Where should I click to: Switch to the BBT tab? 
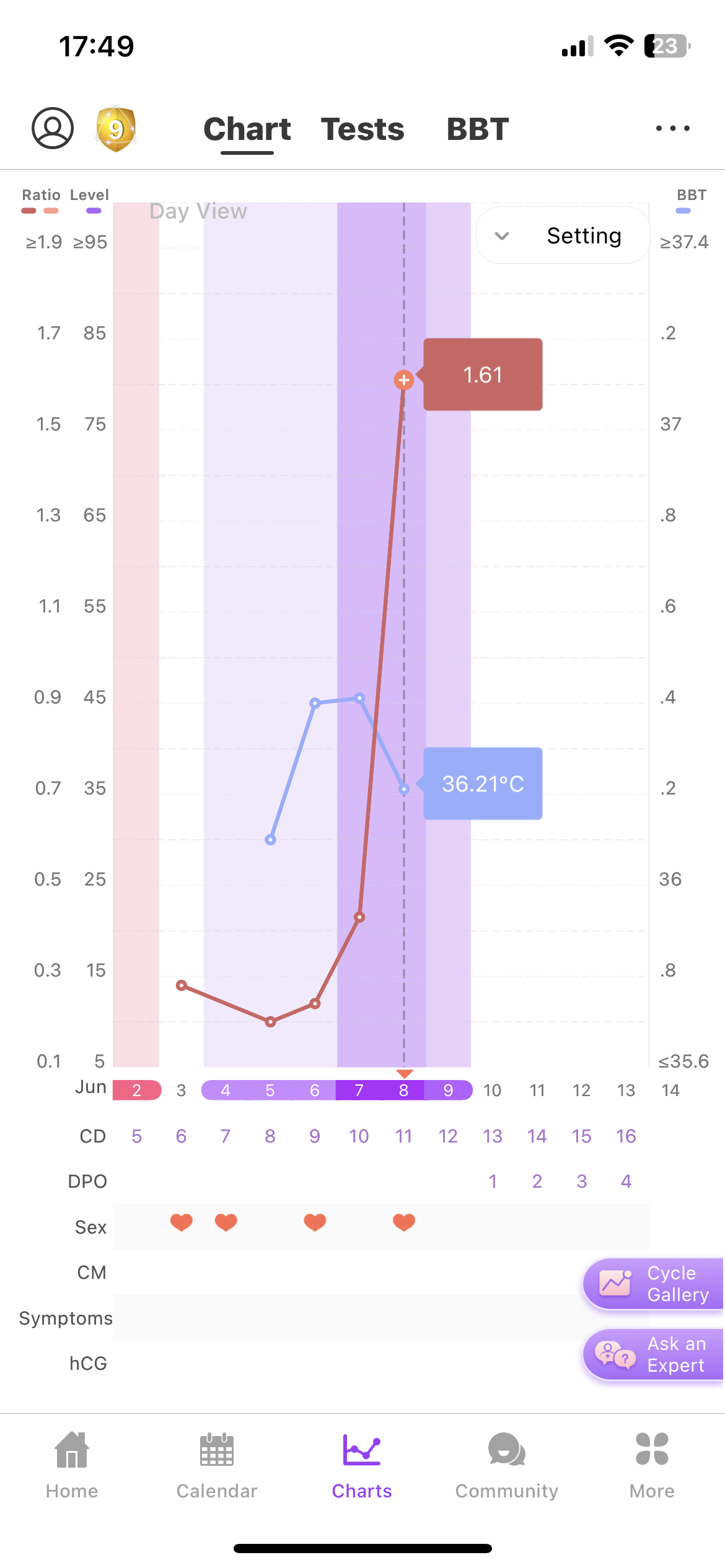(478, 129)
